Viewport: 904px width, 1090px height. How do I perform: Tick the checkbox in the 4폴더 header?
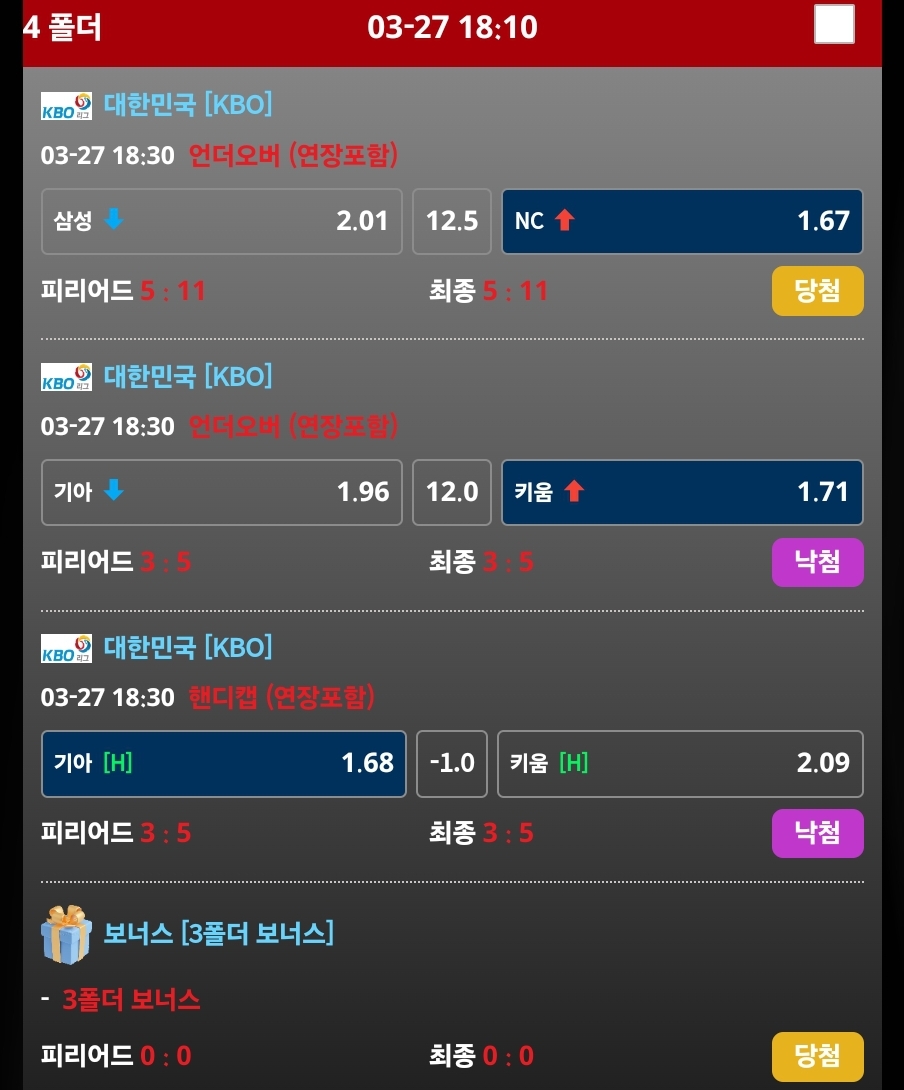(x=834, y=24)
